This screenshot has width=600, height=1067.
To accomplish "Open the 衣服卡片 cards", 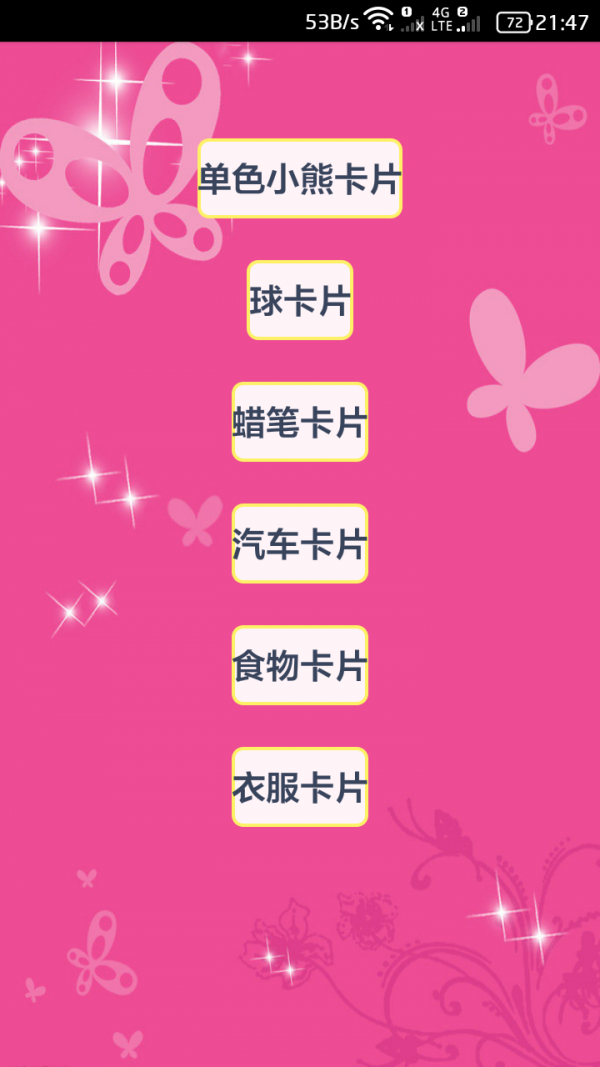I will [x=300, y=787].
